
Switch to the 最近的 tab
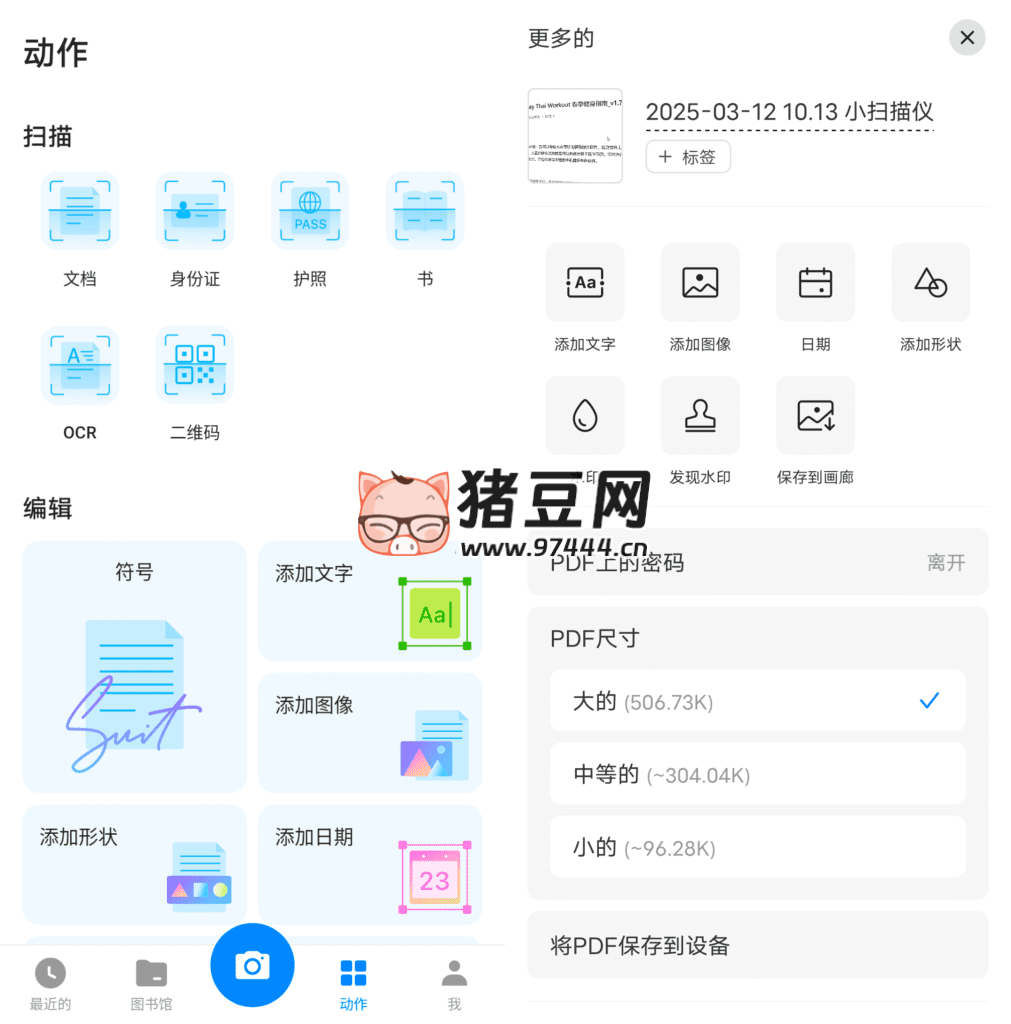[50, 984]
